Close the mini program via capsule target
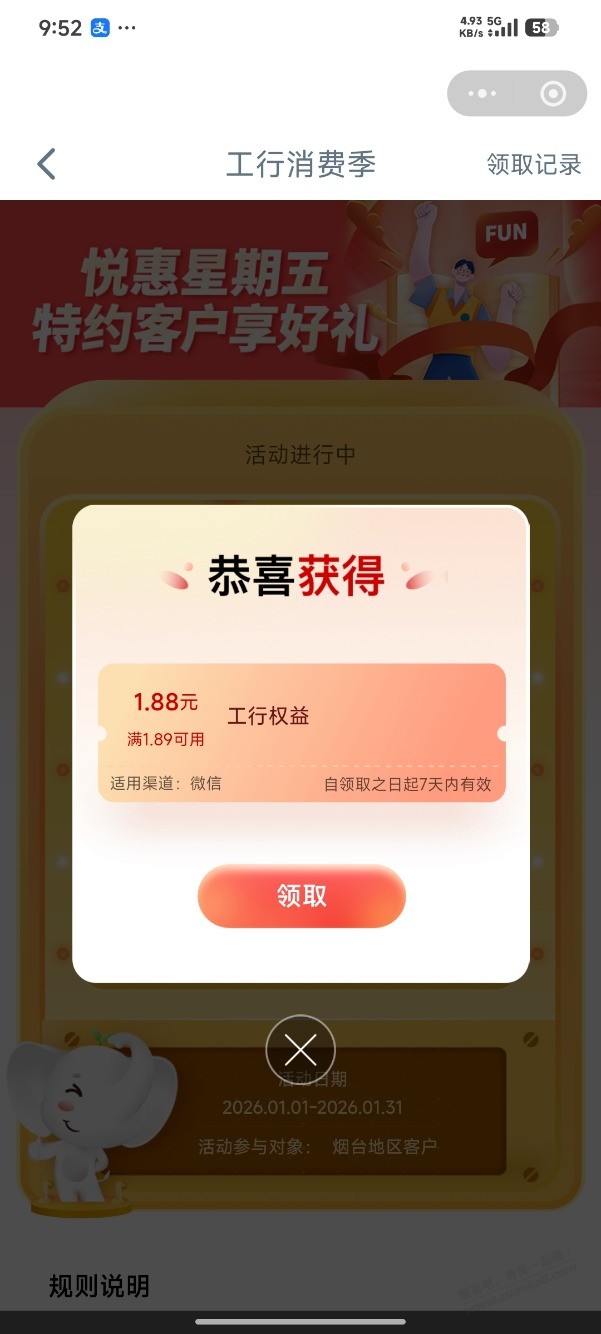 click(552, 94)
